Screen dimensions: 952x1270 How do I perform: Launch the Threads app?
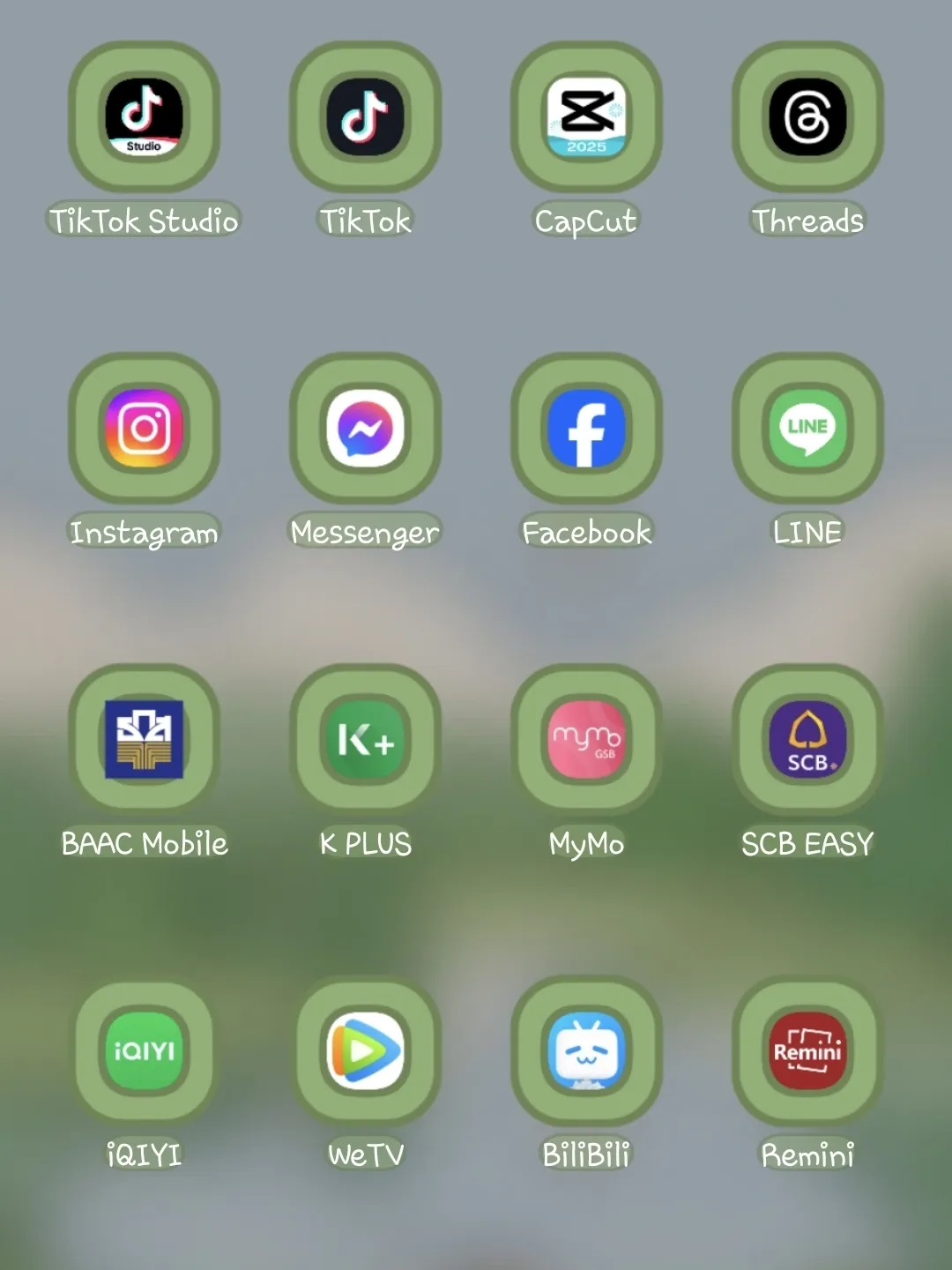[807, 117]
